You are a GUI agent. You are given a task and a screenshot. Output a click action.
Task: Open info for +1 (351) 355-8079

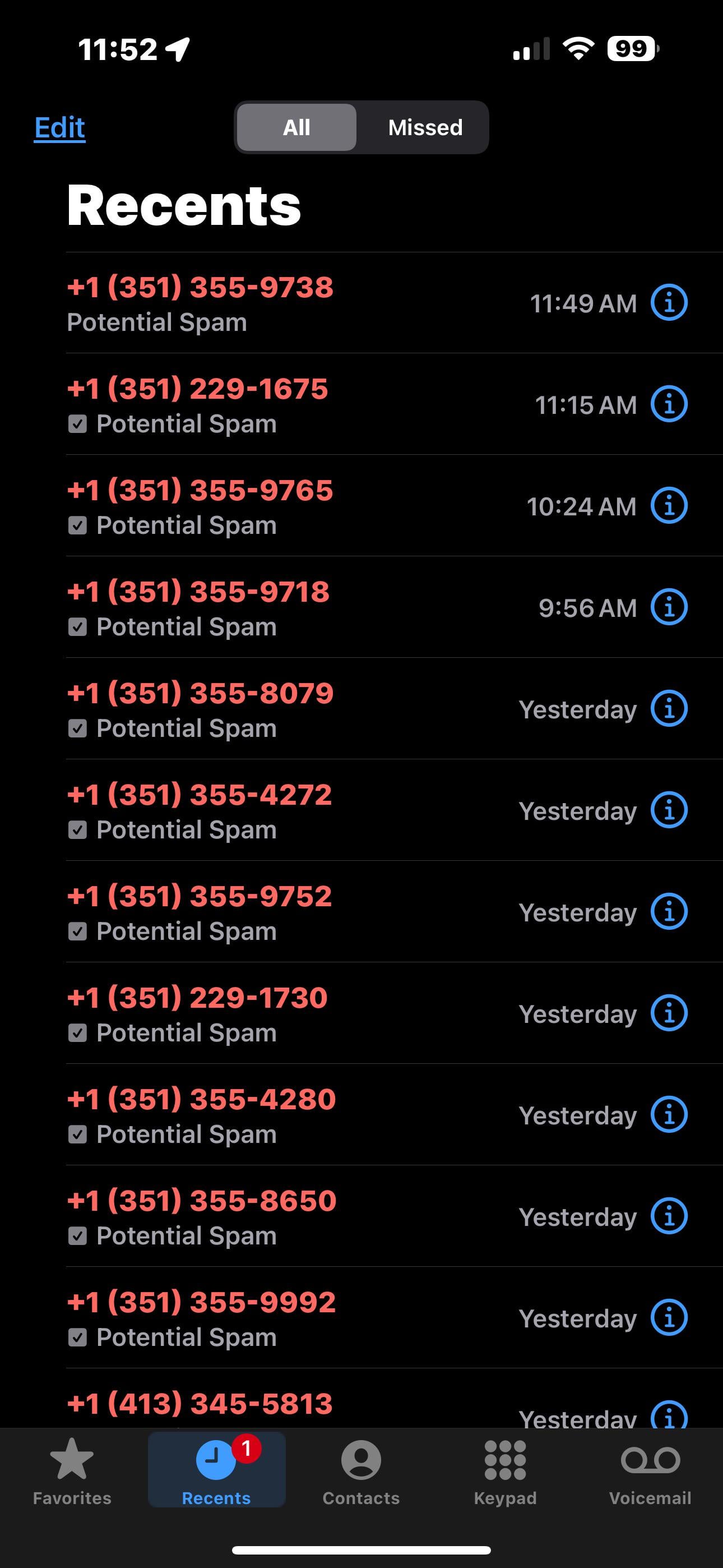669,708
